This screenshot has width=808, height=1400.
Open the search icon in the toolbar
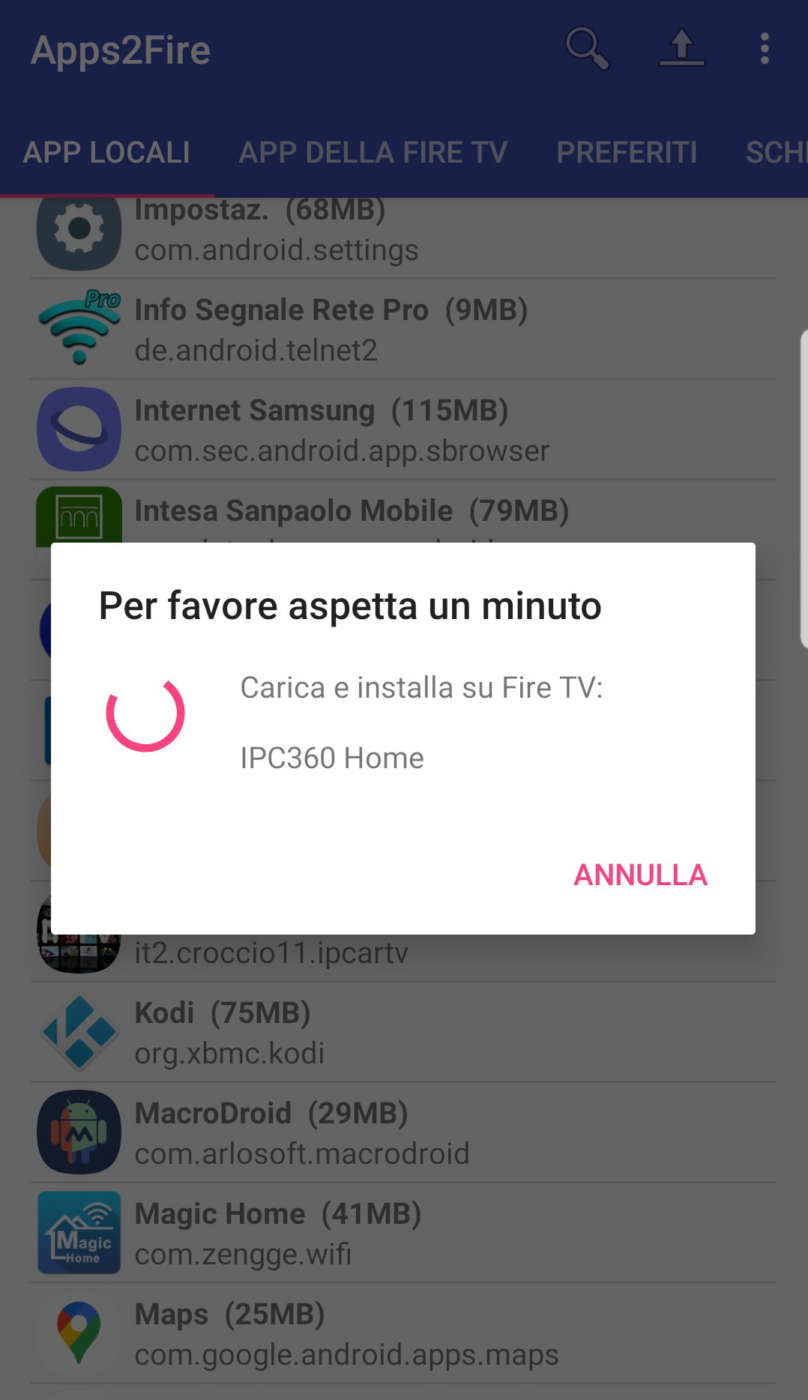click(x=586, y=47)
